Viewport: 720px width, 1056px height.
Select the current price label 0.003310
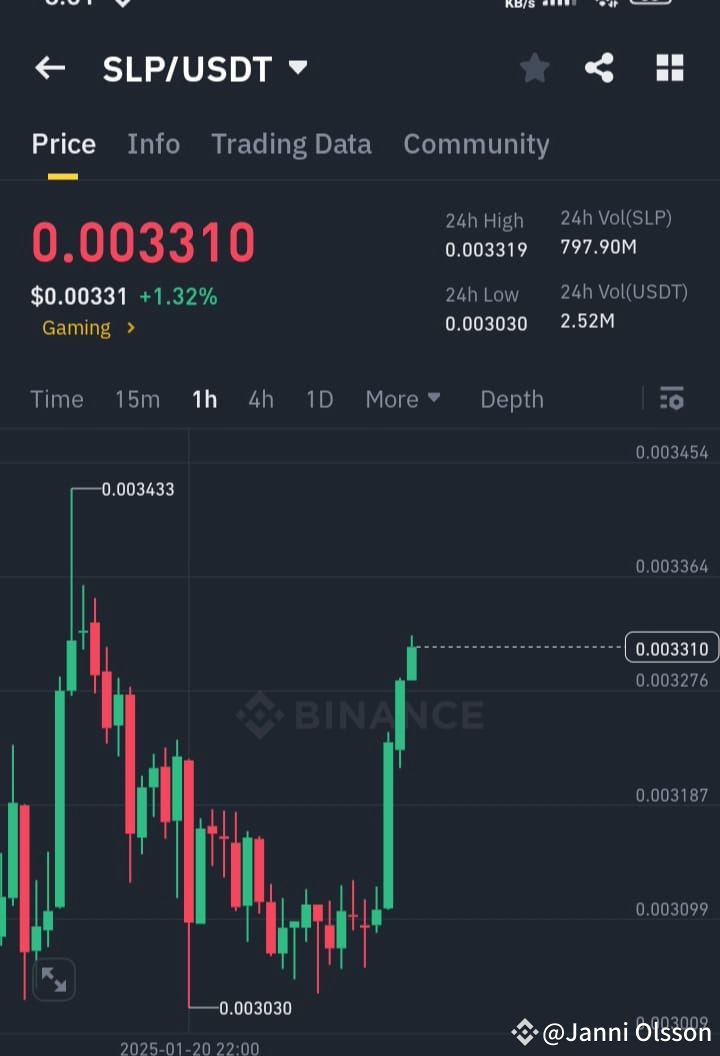pyautogui.click(x=670, y=648)
